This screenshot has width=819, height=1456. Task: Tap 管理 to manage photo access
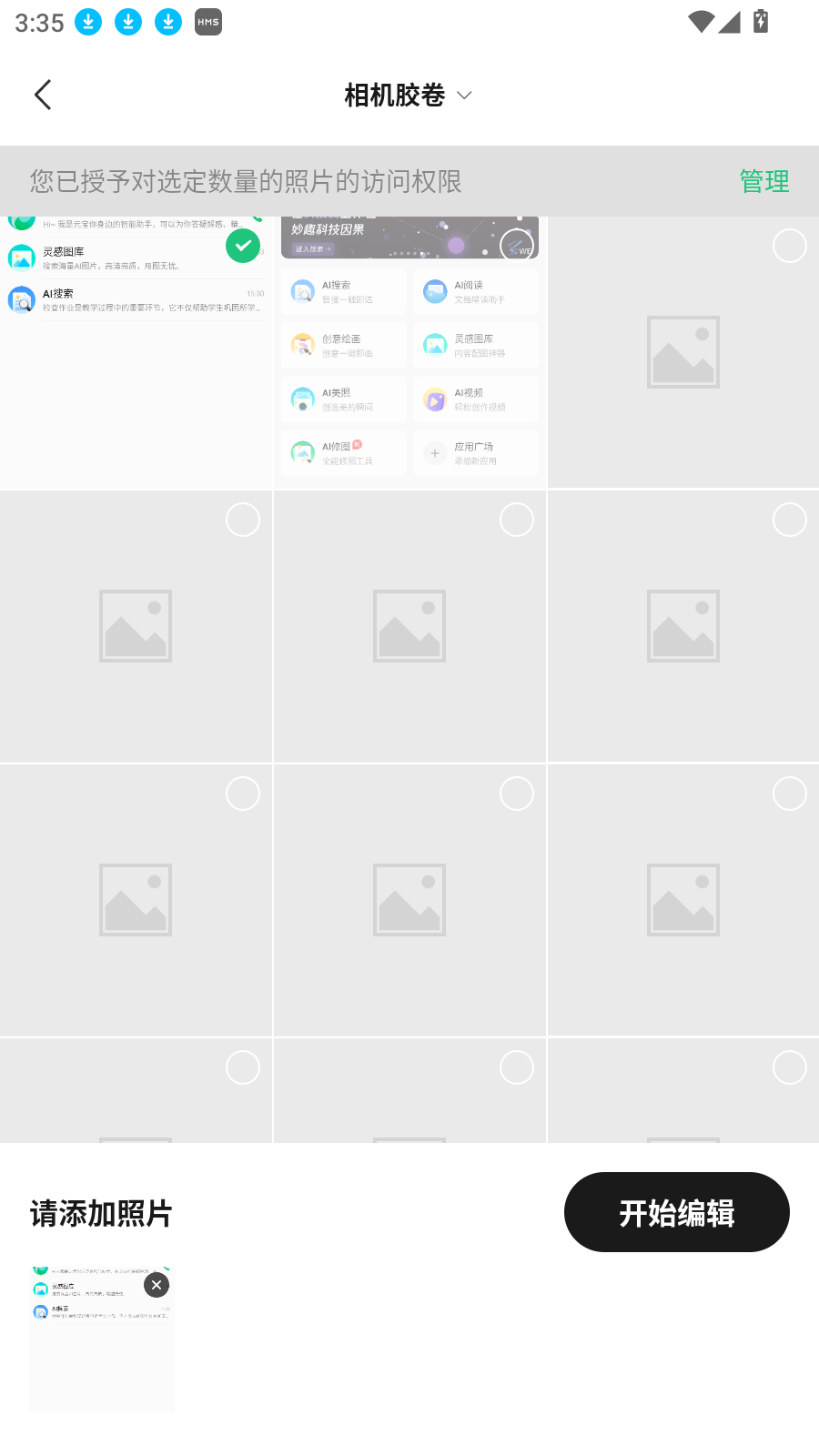point(763,181)
